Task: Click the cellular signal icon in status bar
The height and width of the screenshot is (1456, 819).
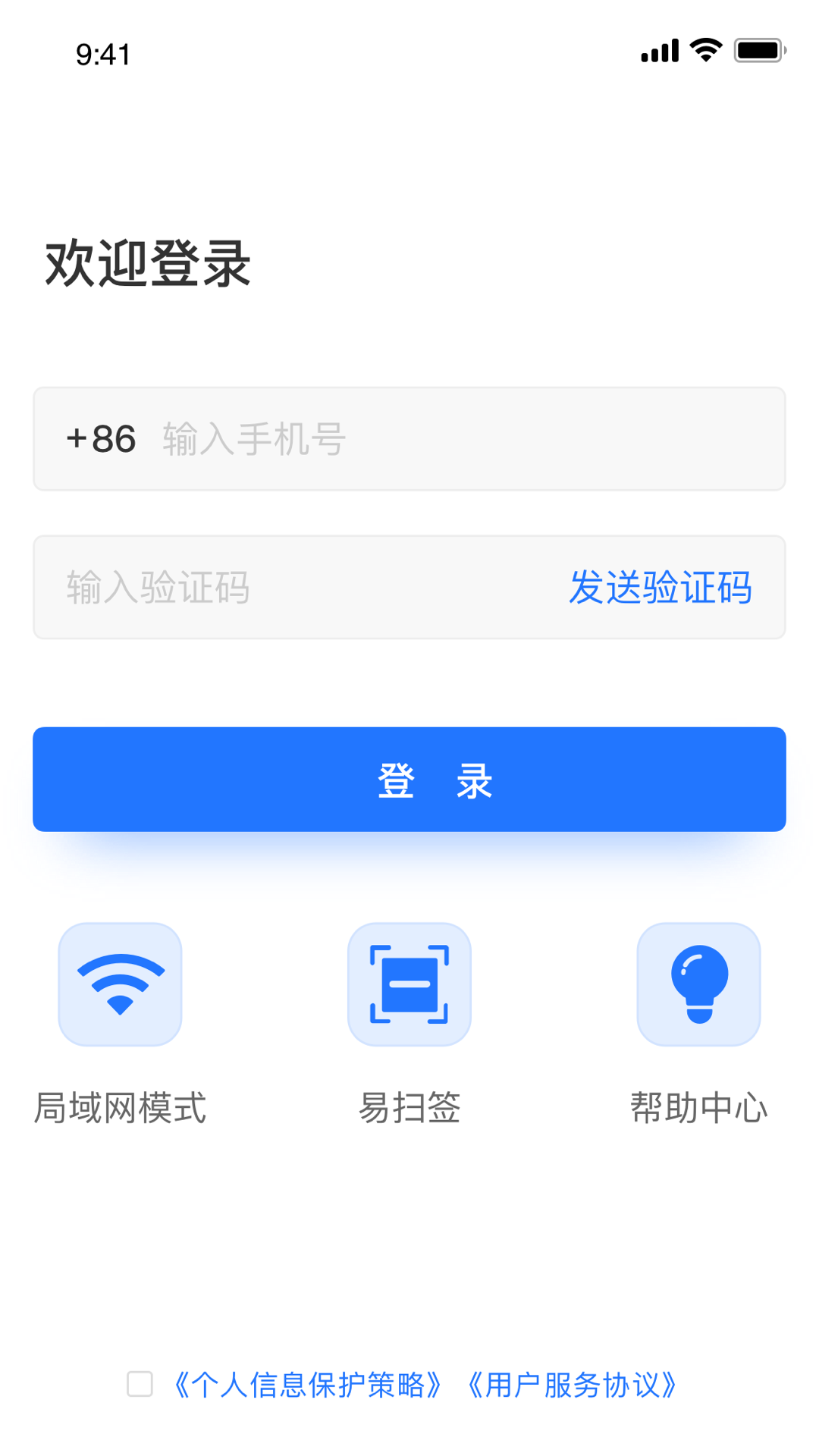Action: [659, 50]
